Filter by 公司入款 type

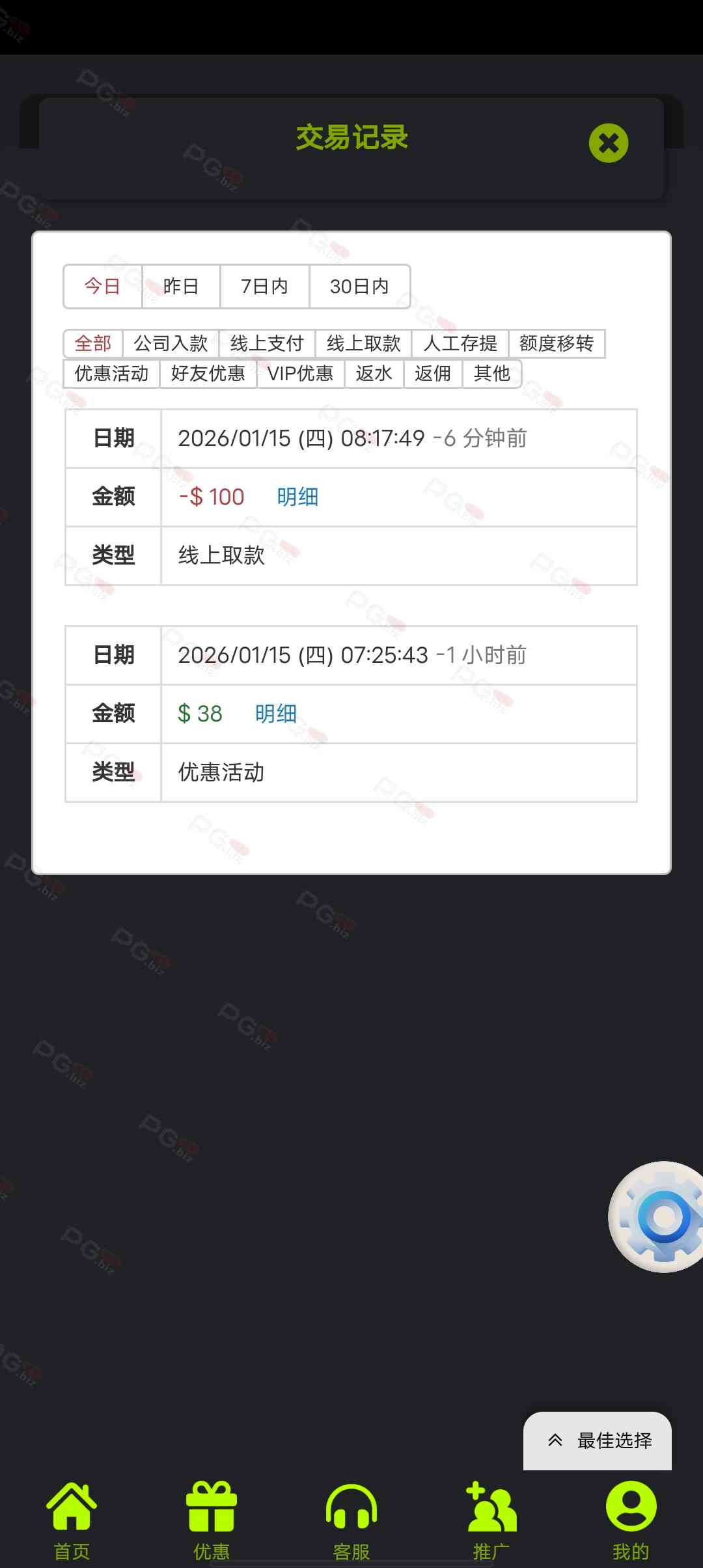point(171,343)
